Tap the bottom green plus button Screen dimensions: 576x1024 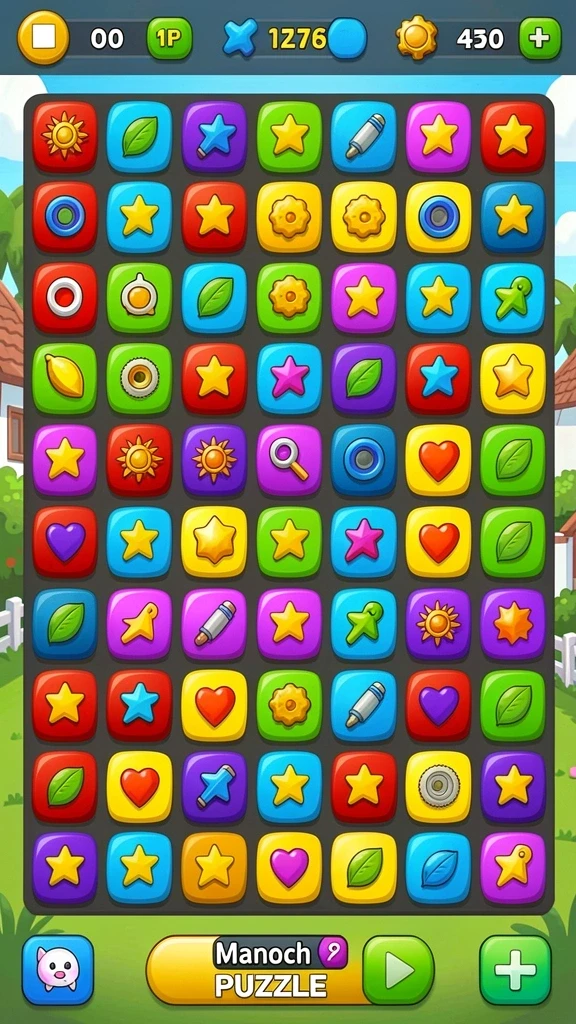tap(515, 970)
